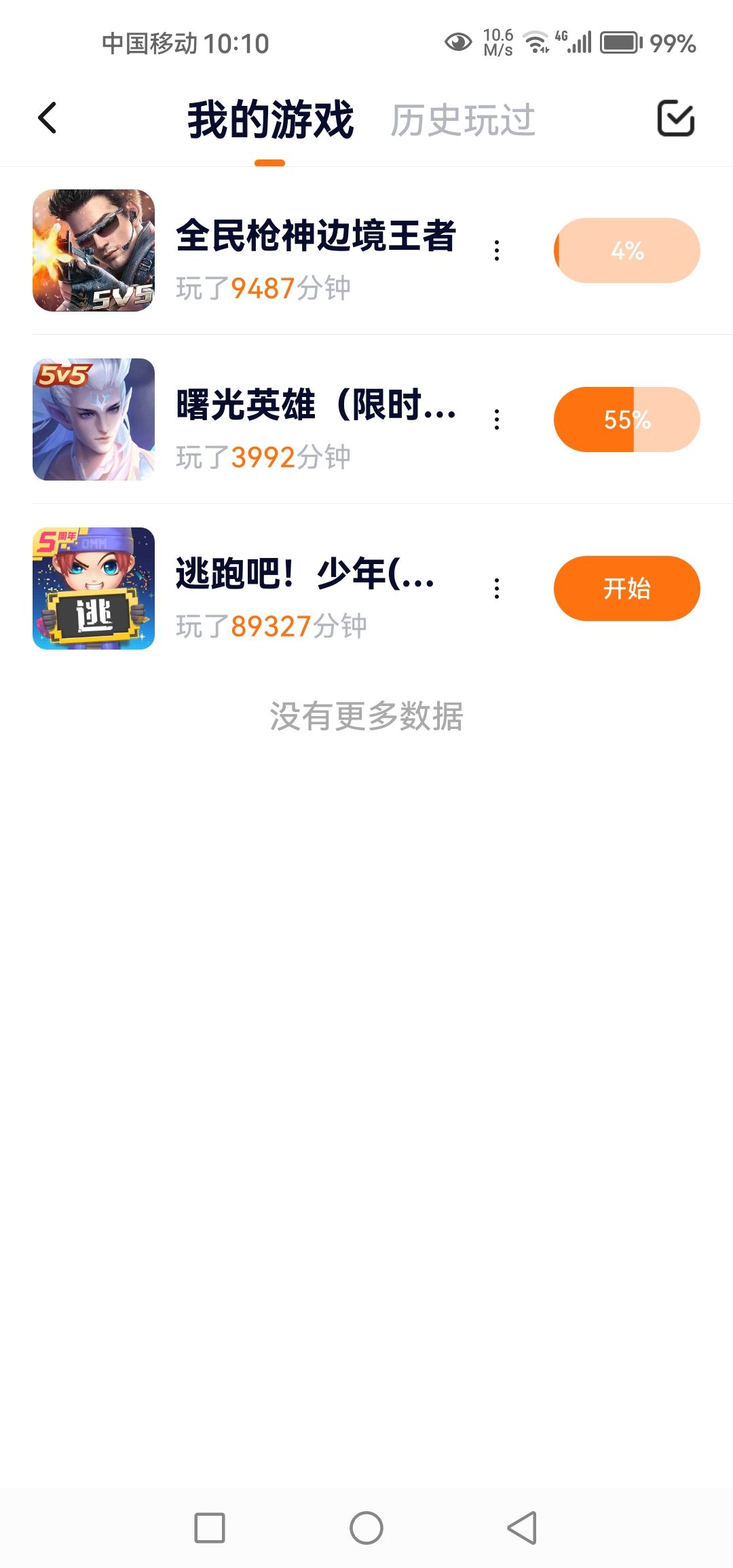The width and height of the screenshot is (733, 1568).
Task: Open the 逃跑吧！少年 game entry
Action: pyautogui.click(x=305, y=574)
